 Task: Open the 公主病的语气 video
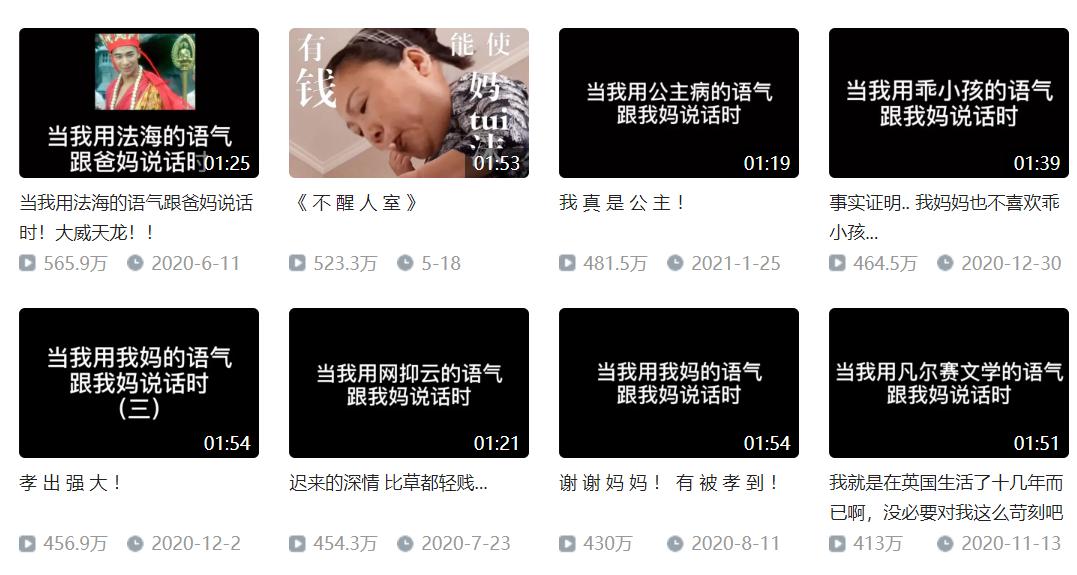pos(678,103)
